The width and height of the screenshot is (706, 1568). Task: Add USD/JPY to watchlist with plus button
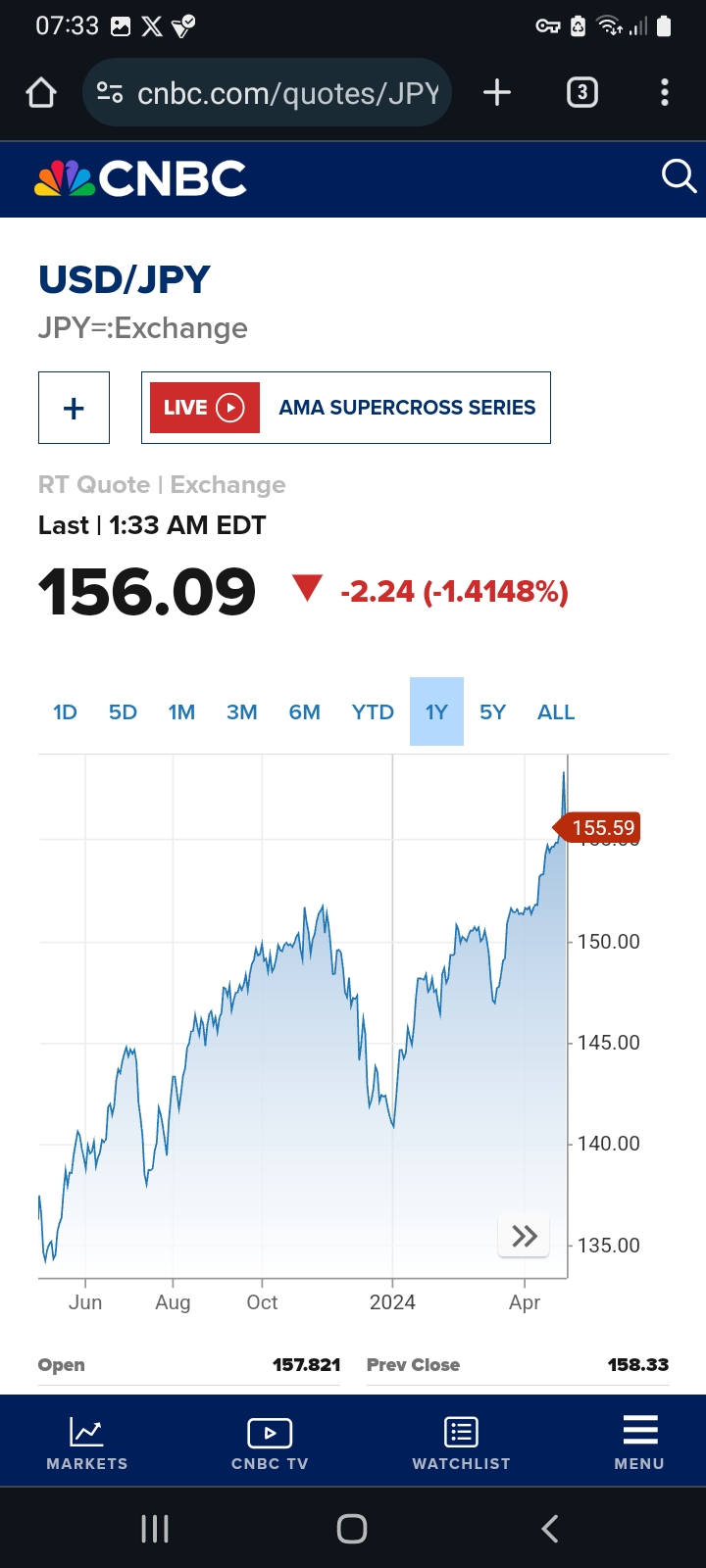pos(74,408)
